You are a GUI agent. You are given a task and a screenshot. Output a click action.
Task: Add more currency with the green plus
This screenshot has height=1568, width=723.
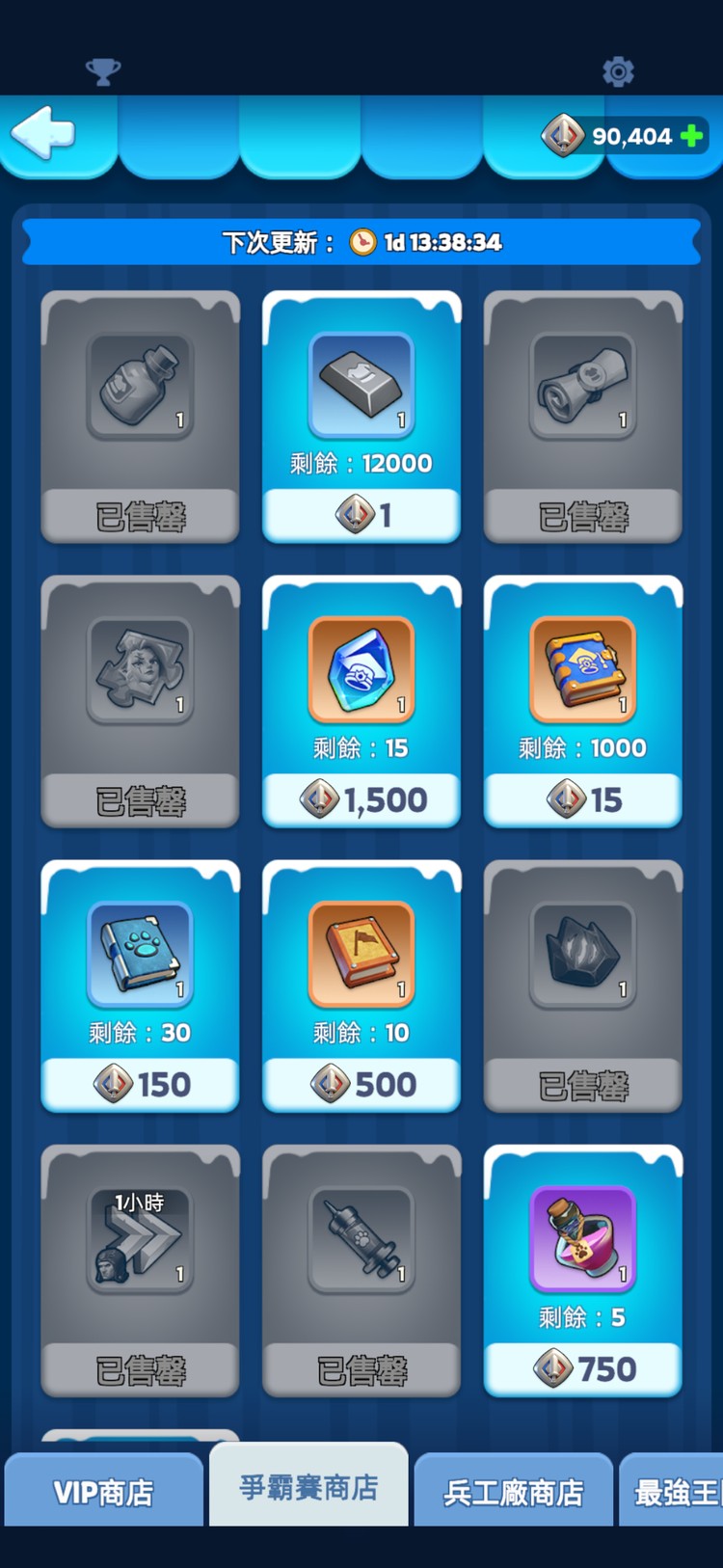pos(691,137)
